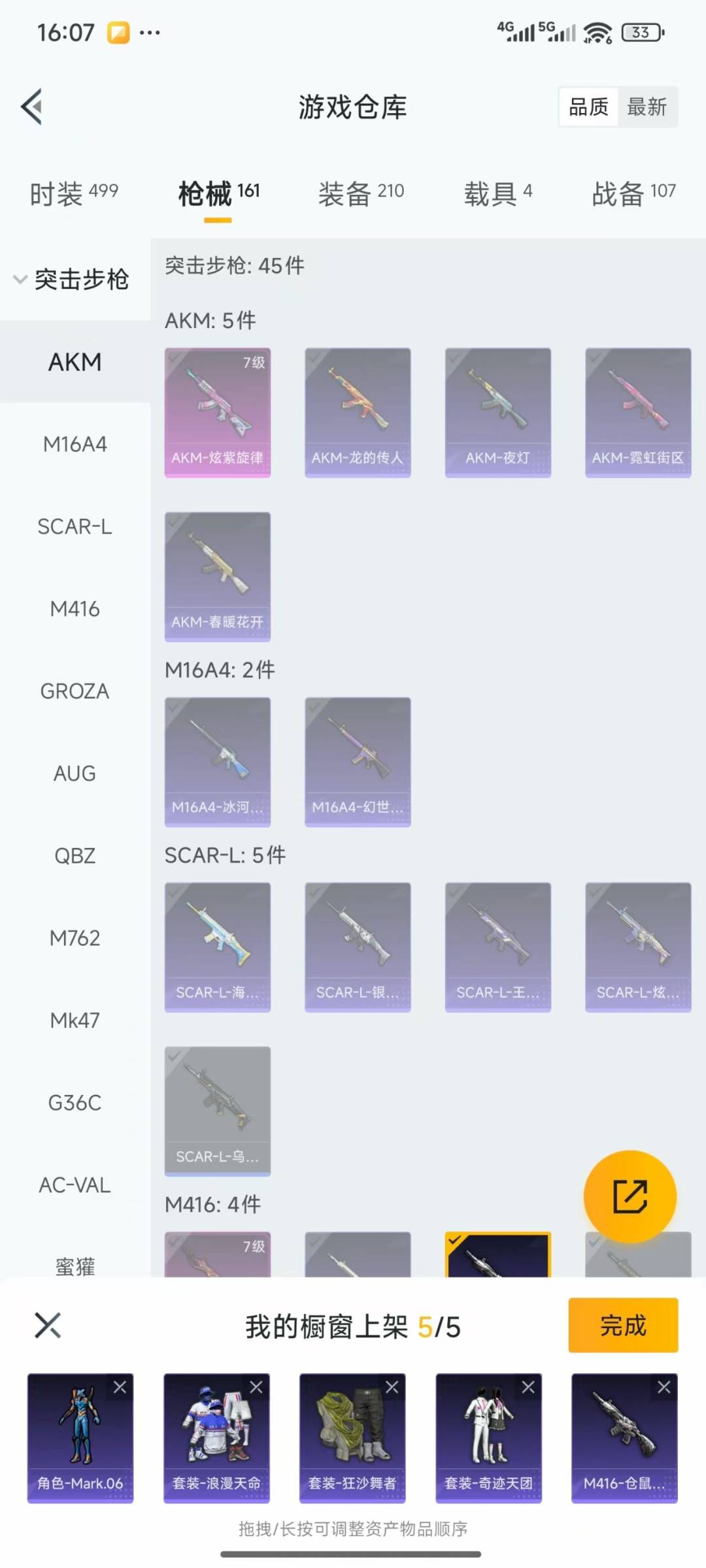Viewport: 706px width, 1568px height.
Task: Select M762 in the side list
Action: tap(75, 938)
